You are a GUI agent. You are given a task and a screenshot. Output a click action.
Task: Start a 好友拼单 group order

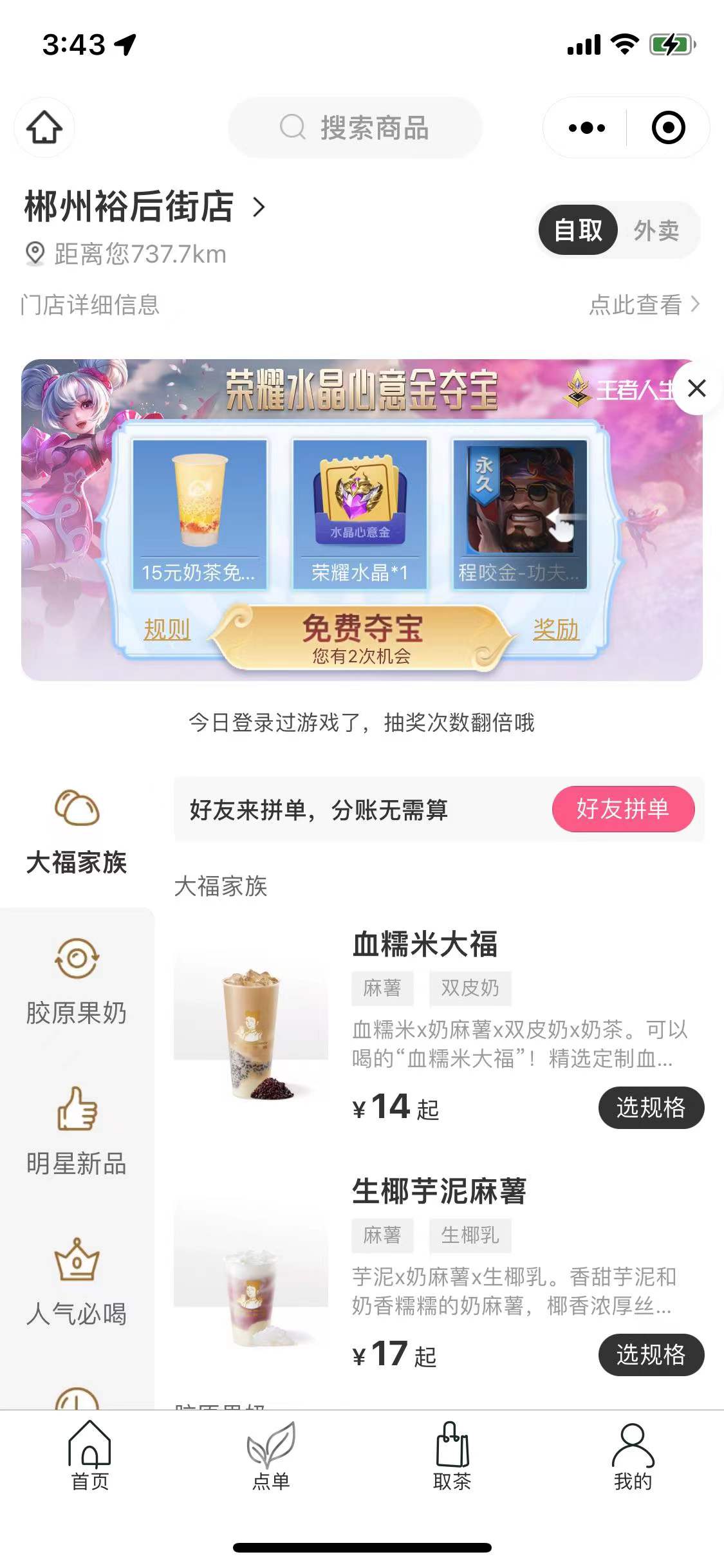tap(622, 808)
